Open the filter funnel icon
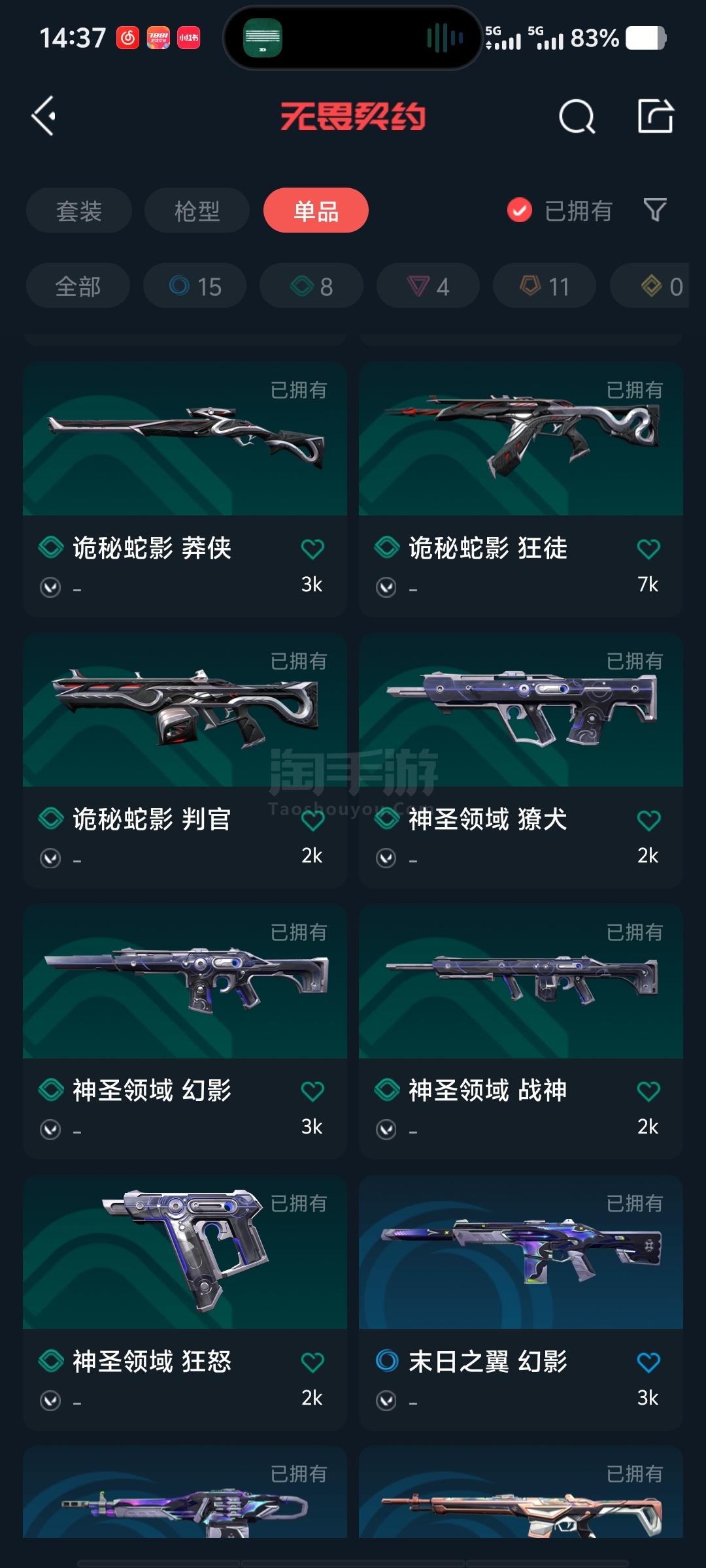The image size is (706, 1568). (x=655, y=210)
